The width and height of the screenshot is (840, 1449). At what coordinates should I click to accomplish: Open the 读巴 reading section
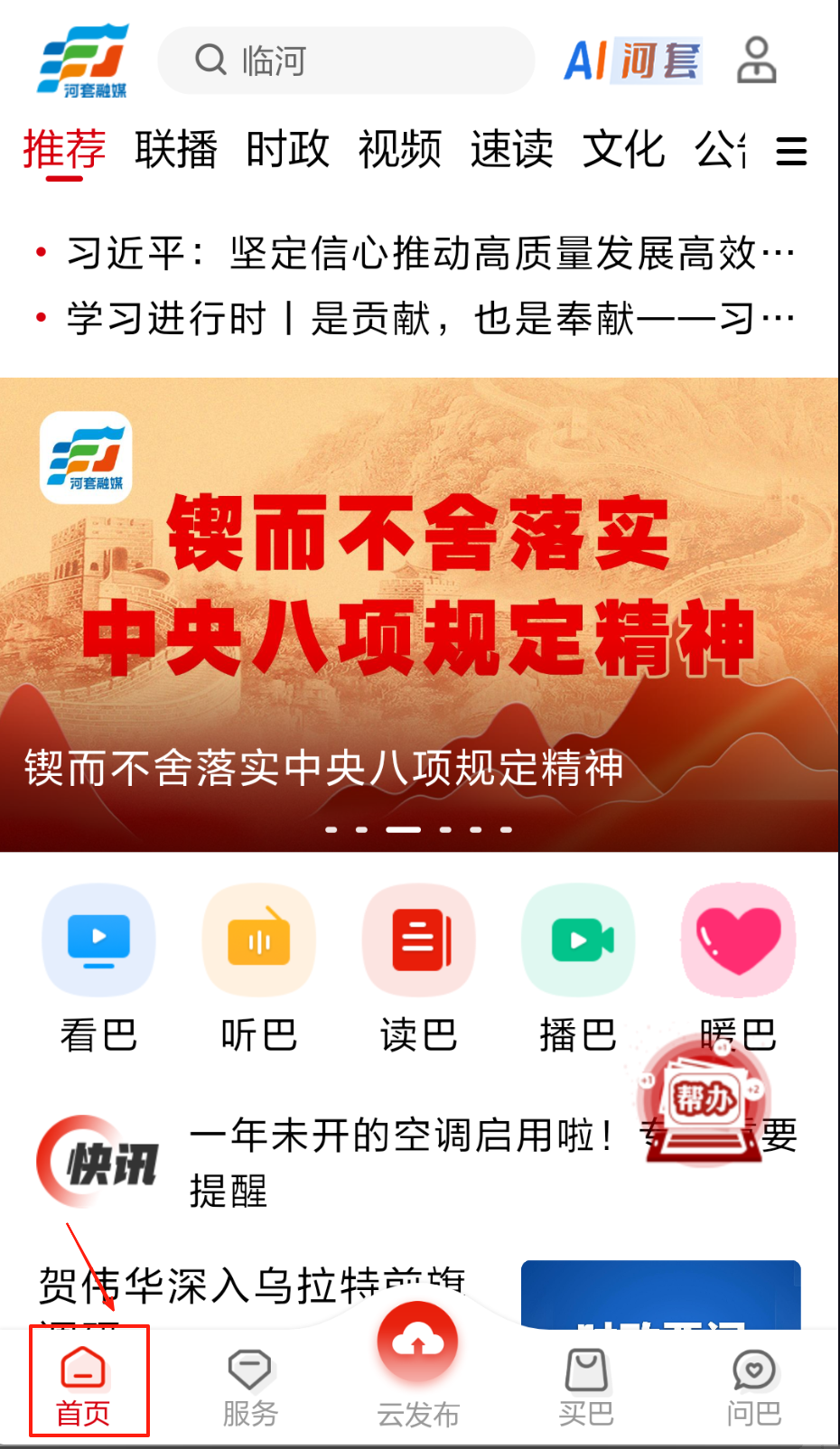click(418, 967)
